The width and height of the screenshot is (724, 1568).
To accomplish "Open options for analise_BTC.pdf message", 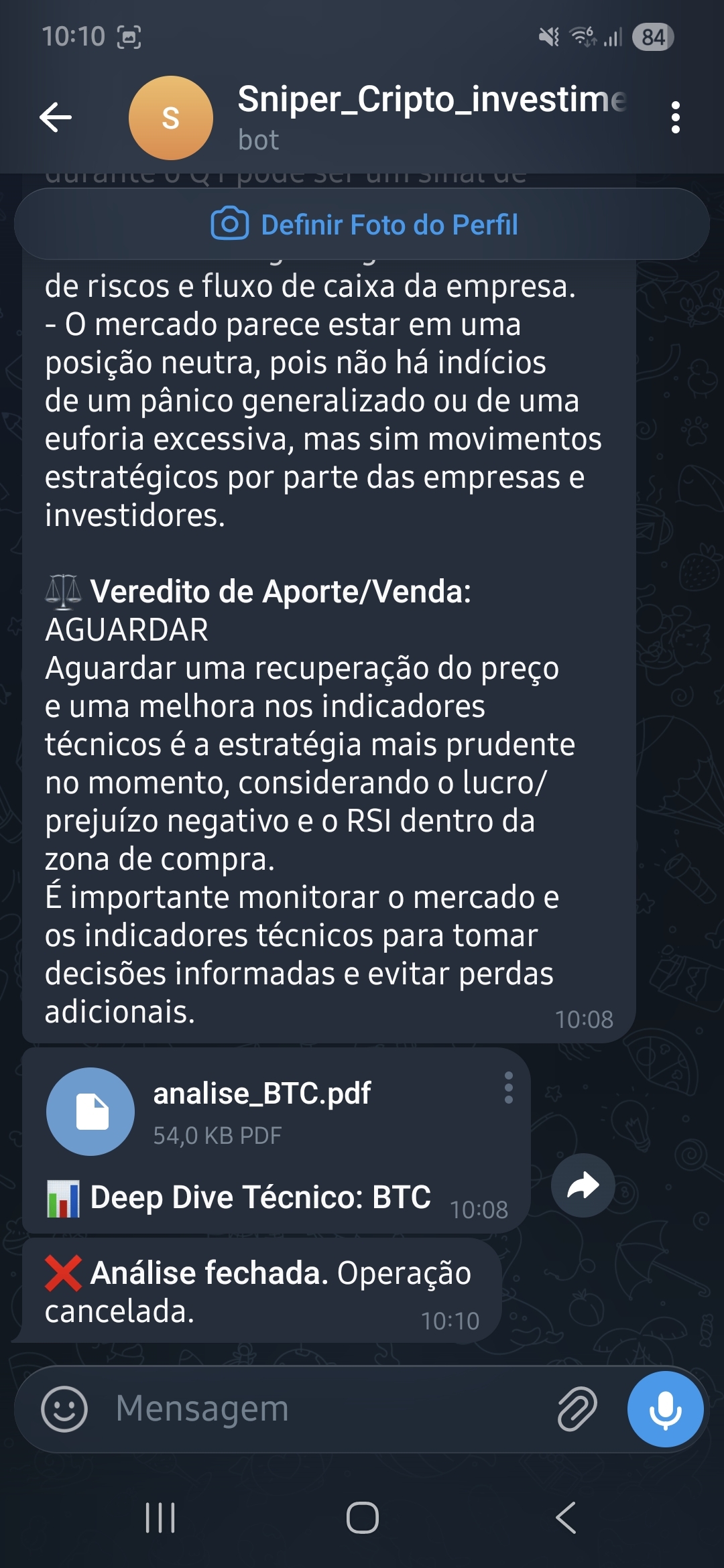I will click(509, 1088).
